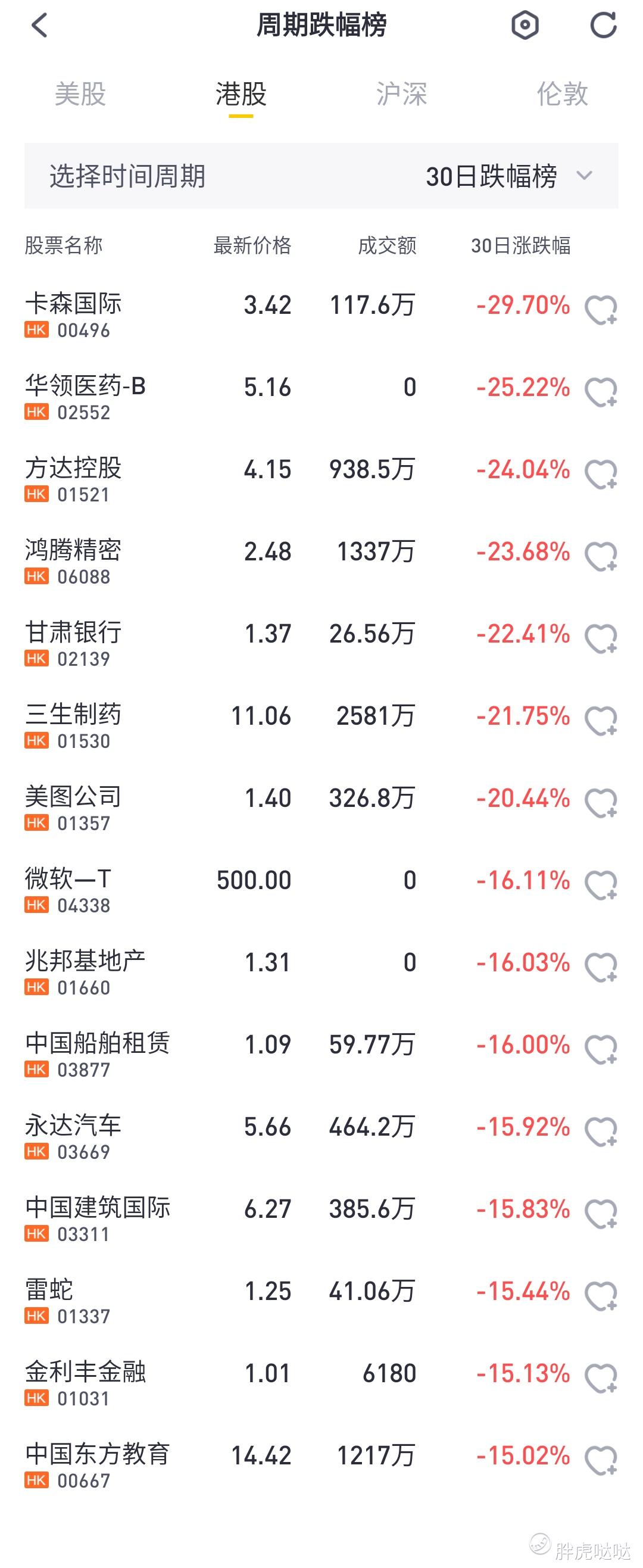Viewport: 643px width, 1568px height.
Task: Add 雷蛇 to watchlist
Action: click(x=601, y=1296)
